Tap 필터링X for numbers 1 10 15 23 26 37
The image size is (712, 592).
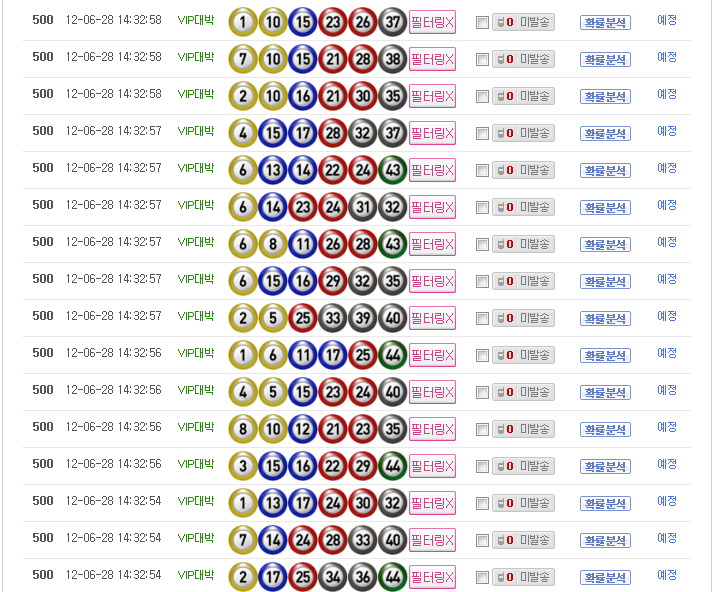(x=432, y=22)
